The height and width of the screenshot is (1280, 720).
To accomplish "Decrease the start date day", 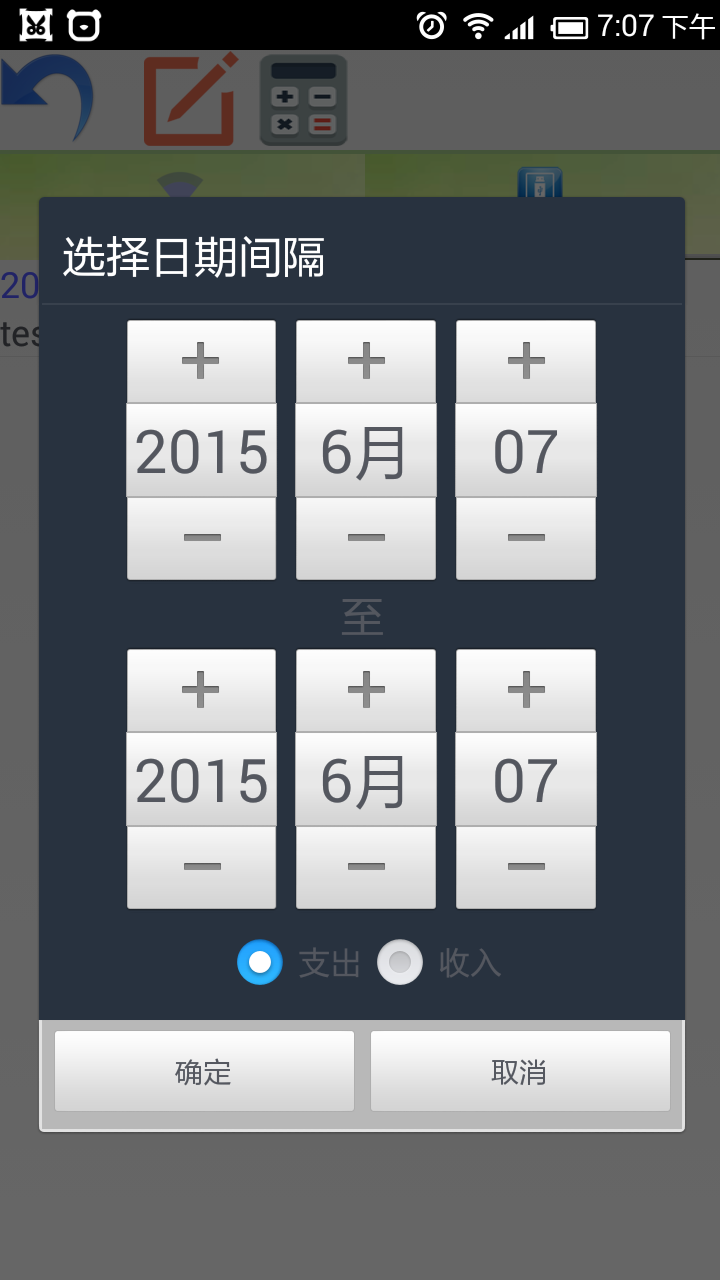I will point(526,538).
